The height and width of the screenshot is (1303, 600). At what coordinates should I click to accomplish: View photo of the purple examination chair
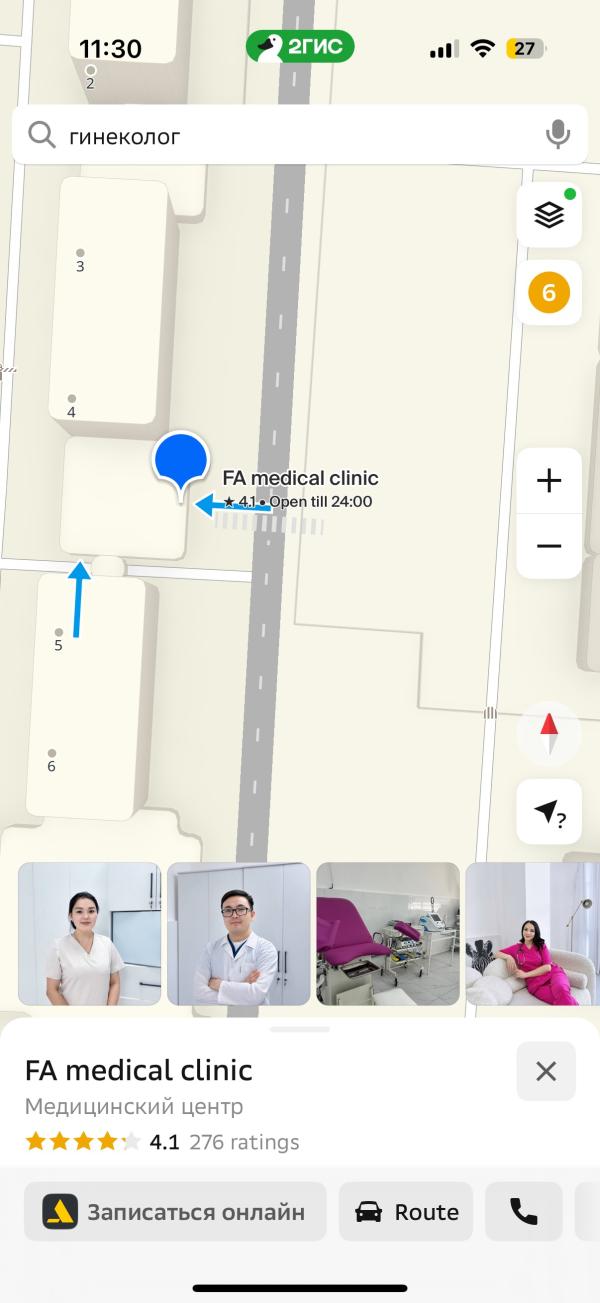coord(388,933)
